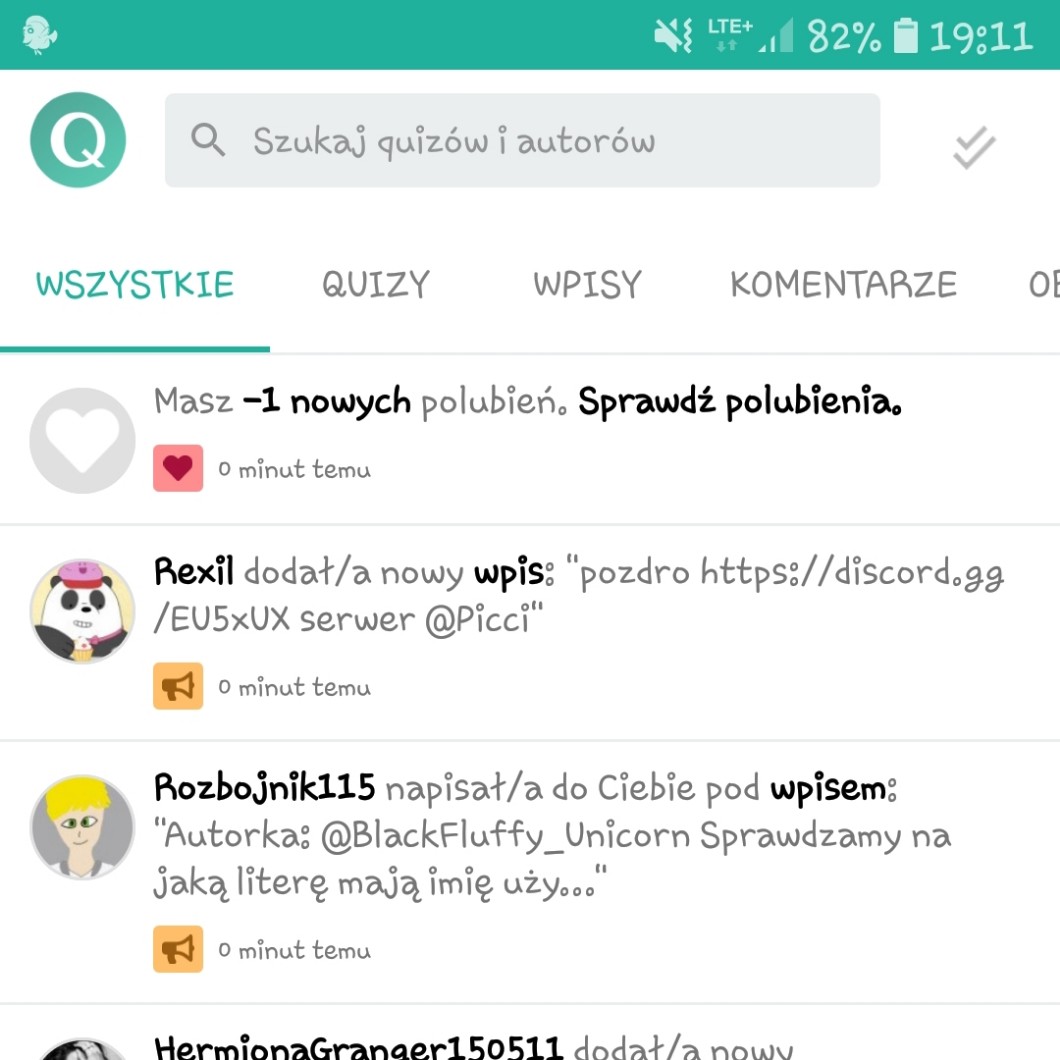
Task: View Rexil's profile avatar
Action: point(82,611)
